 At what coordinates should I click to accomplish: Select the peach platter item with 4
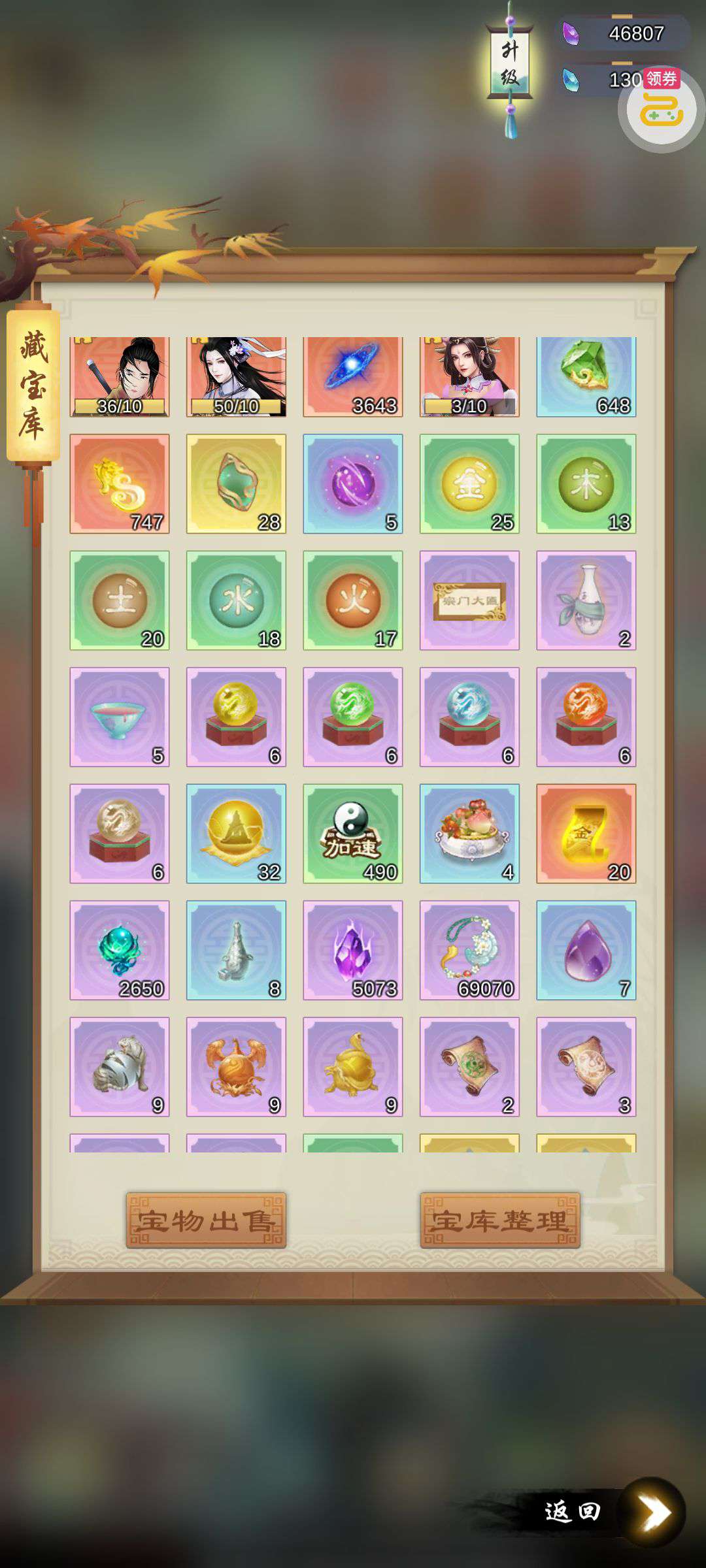point(469,834)
